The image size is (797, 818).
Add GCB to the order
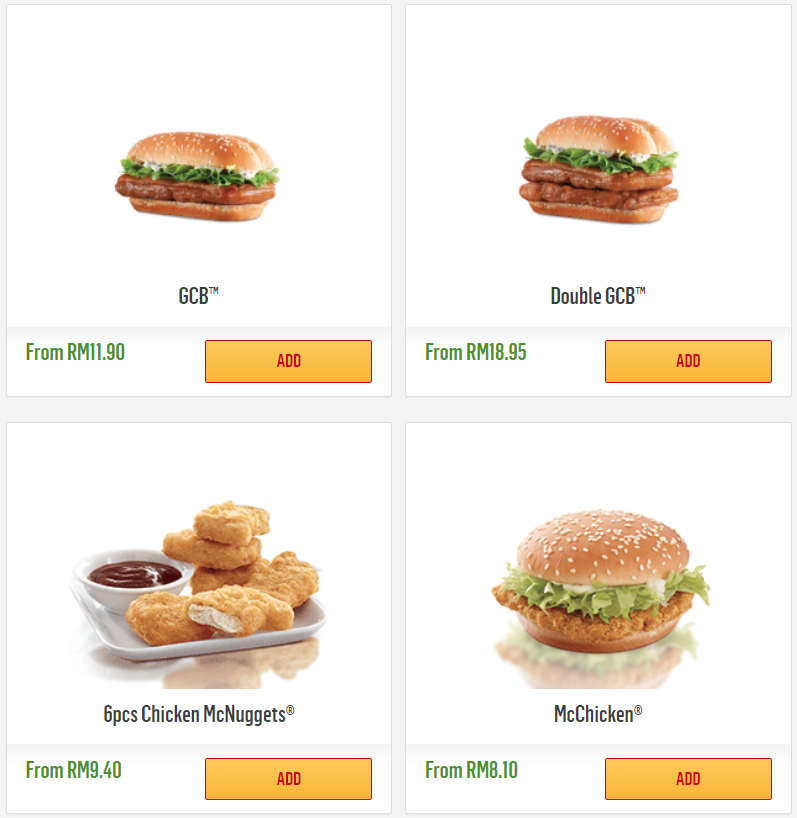coord(288,361)
